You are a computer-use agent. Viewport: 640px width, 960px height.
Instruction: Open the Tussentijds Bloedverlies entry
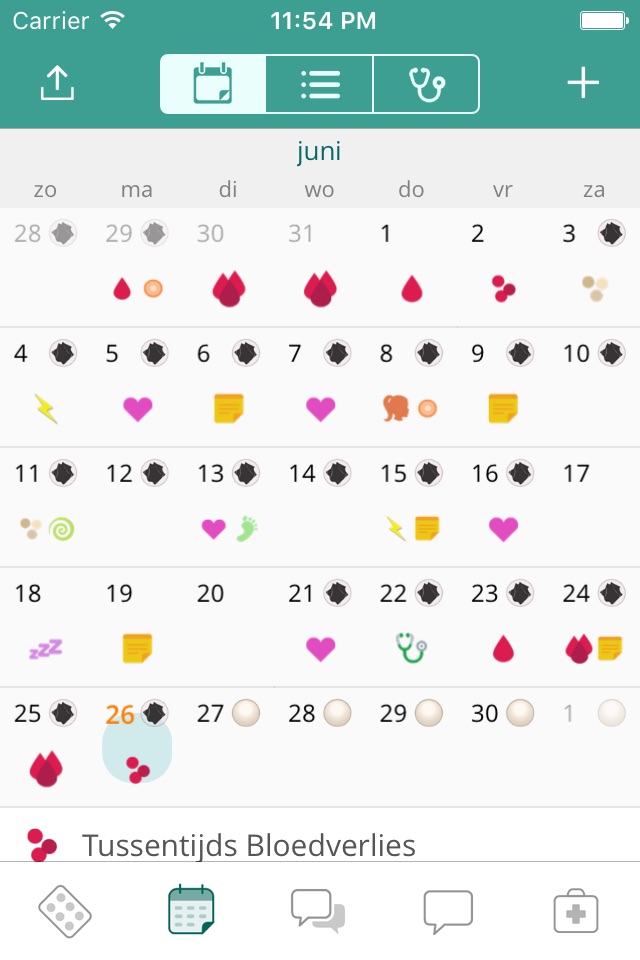pyautogui.click(x=248, y=845)
